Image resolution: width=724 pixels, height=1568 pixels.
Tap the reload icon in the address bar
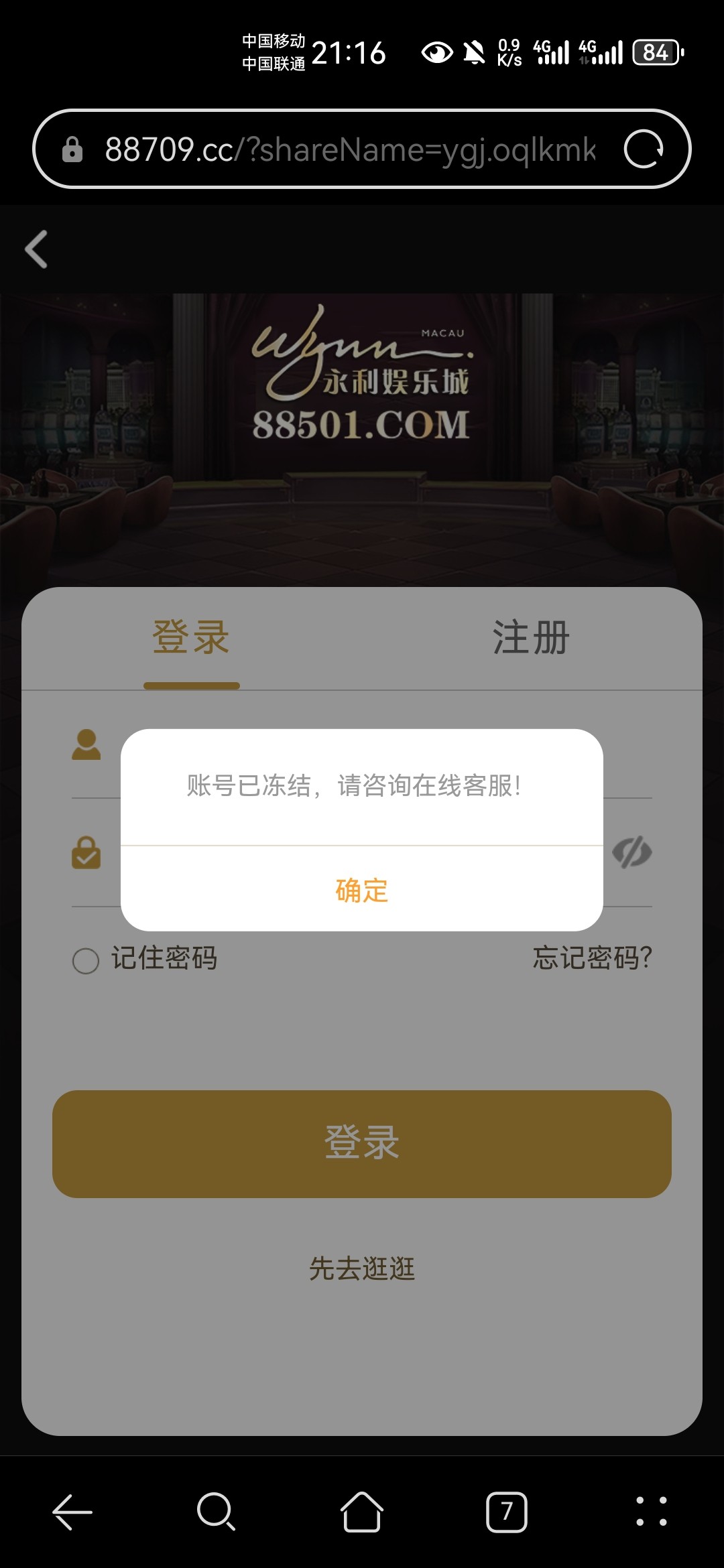646,151
